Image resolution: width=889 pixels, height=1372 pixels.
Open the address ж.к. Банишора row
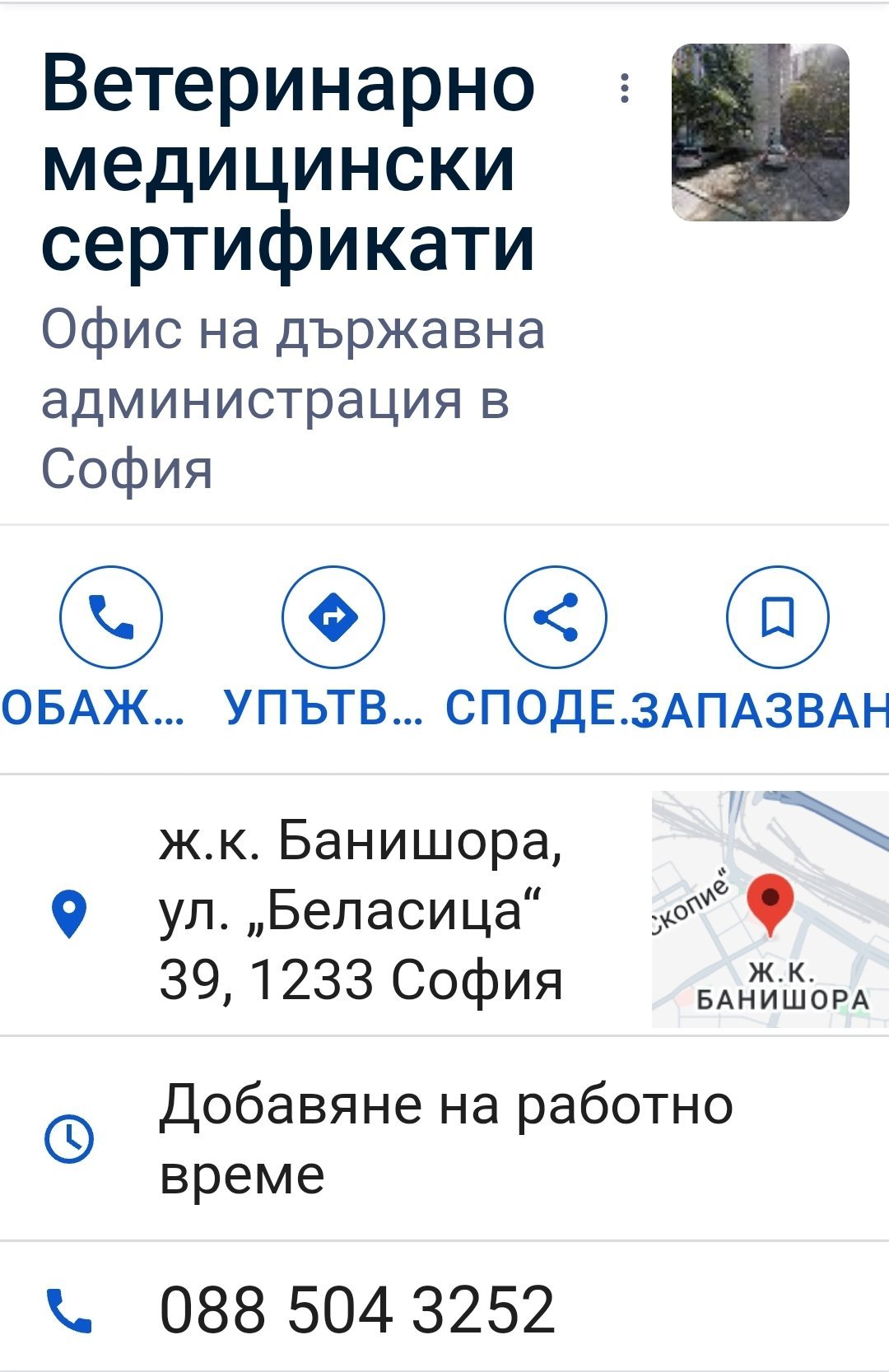(361, 909)
